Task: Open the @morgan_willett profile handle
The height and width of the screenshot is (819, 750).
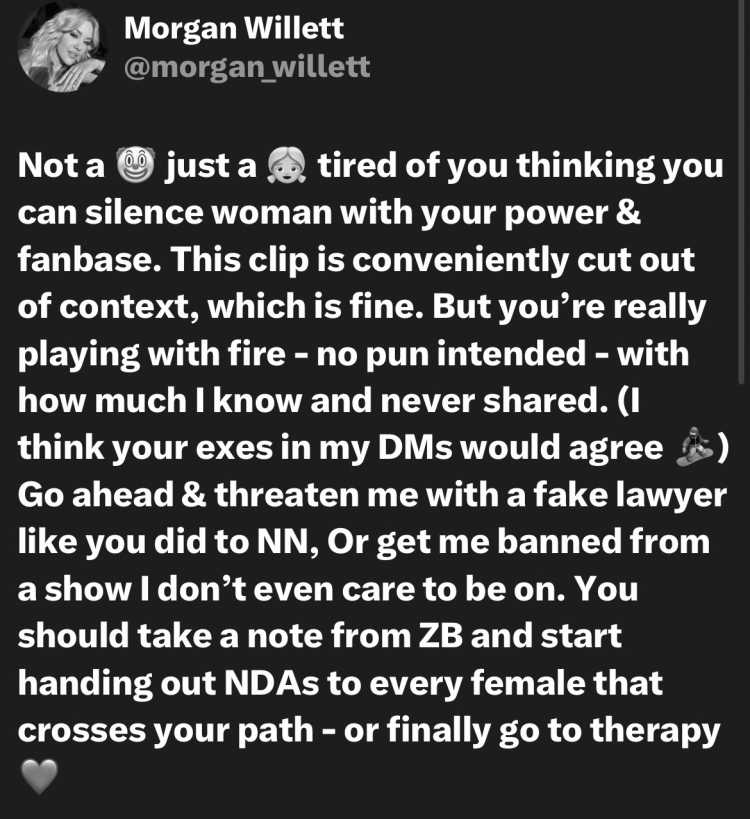Action: pos(246,67)
